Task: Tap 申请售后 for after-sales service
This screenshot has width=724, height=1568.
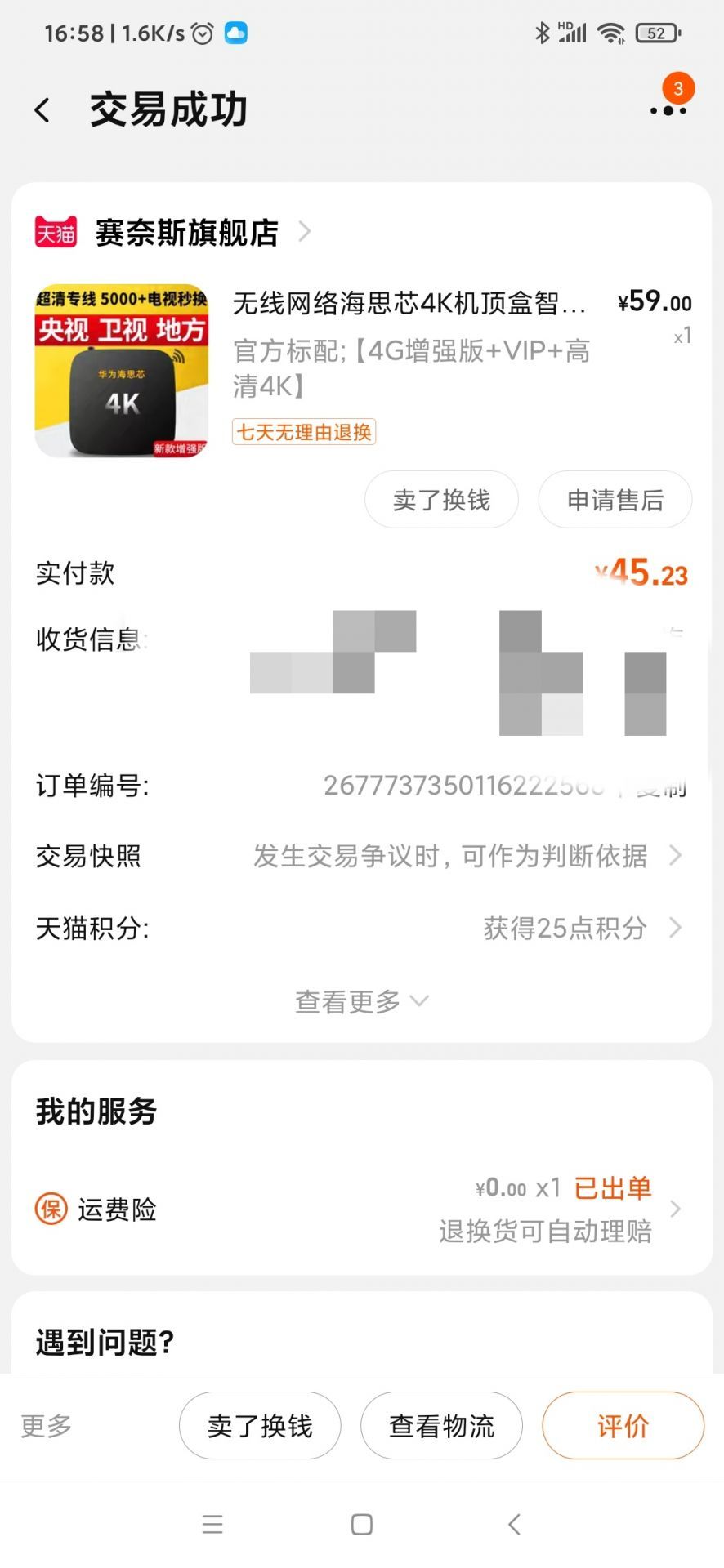Action: pyautogui.click(x=615, y=500)
